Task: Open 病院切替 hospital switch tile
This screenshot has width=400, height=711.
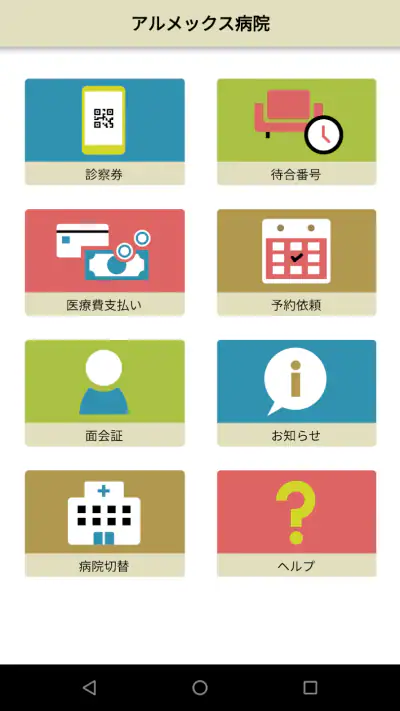Action: [x=105, y=523]
